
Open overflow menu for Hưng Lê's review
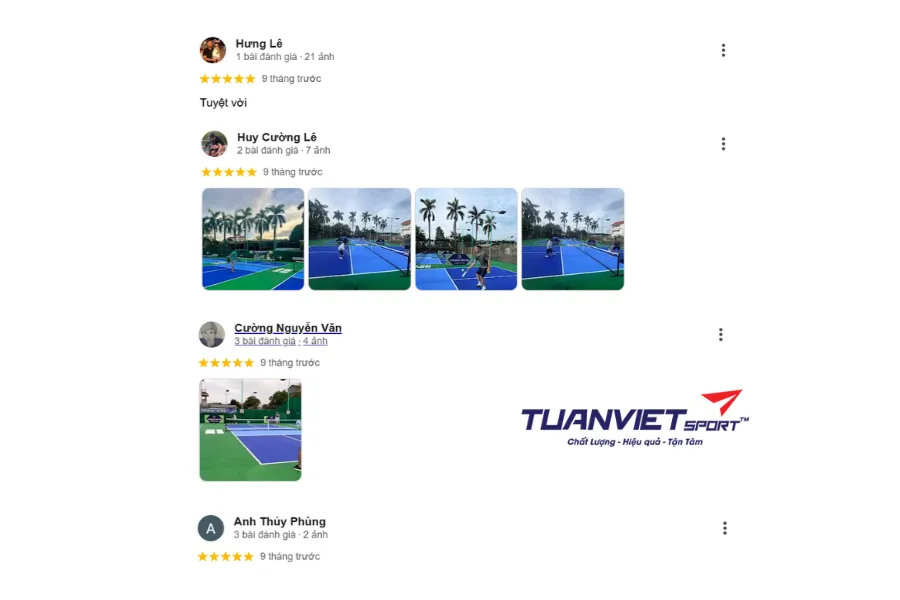coord(723,50)
